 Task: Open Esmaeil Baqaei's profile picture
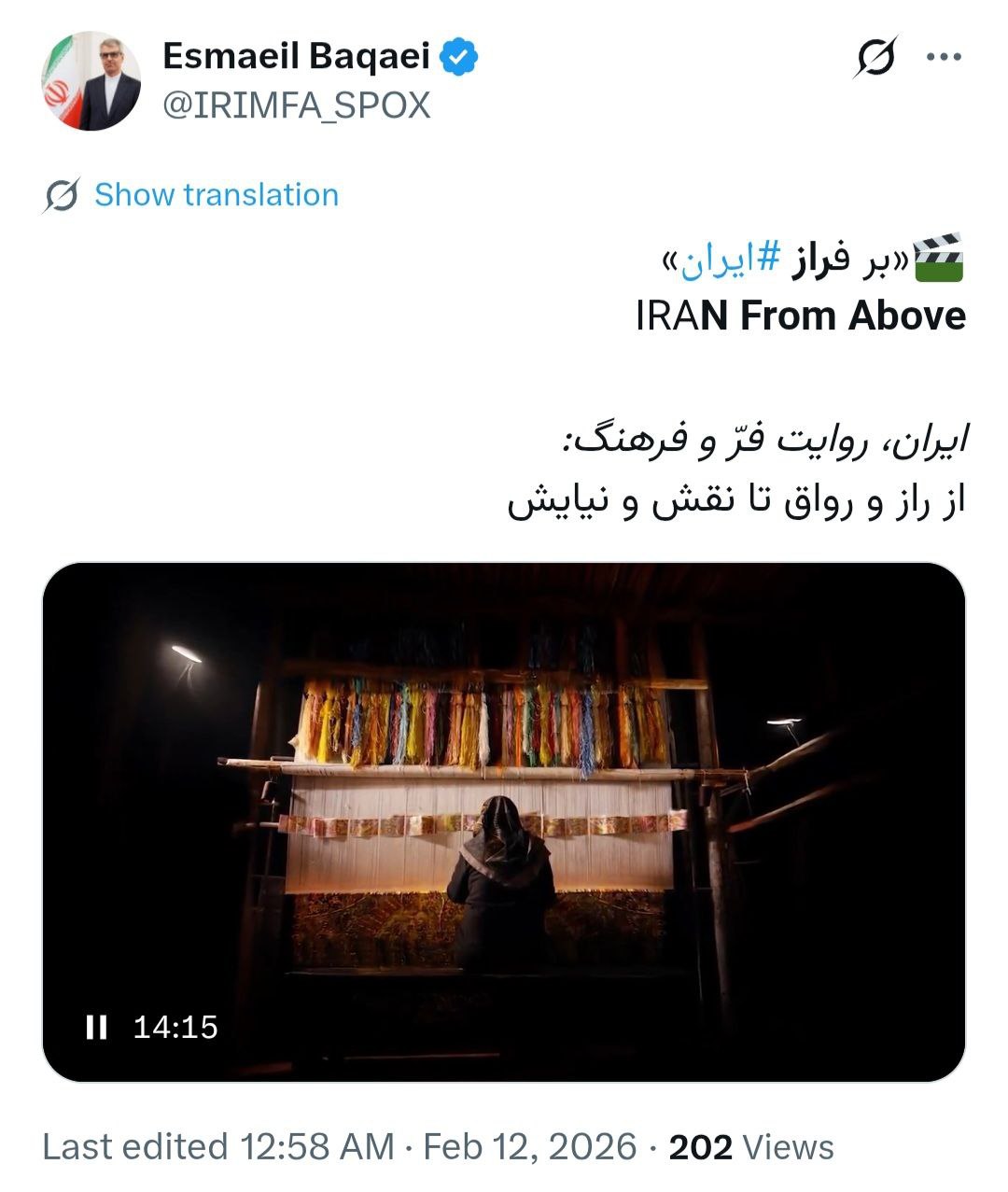tap(91, 81)
